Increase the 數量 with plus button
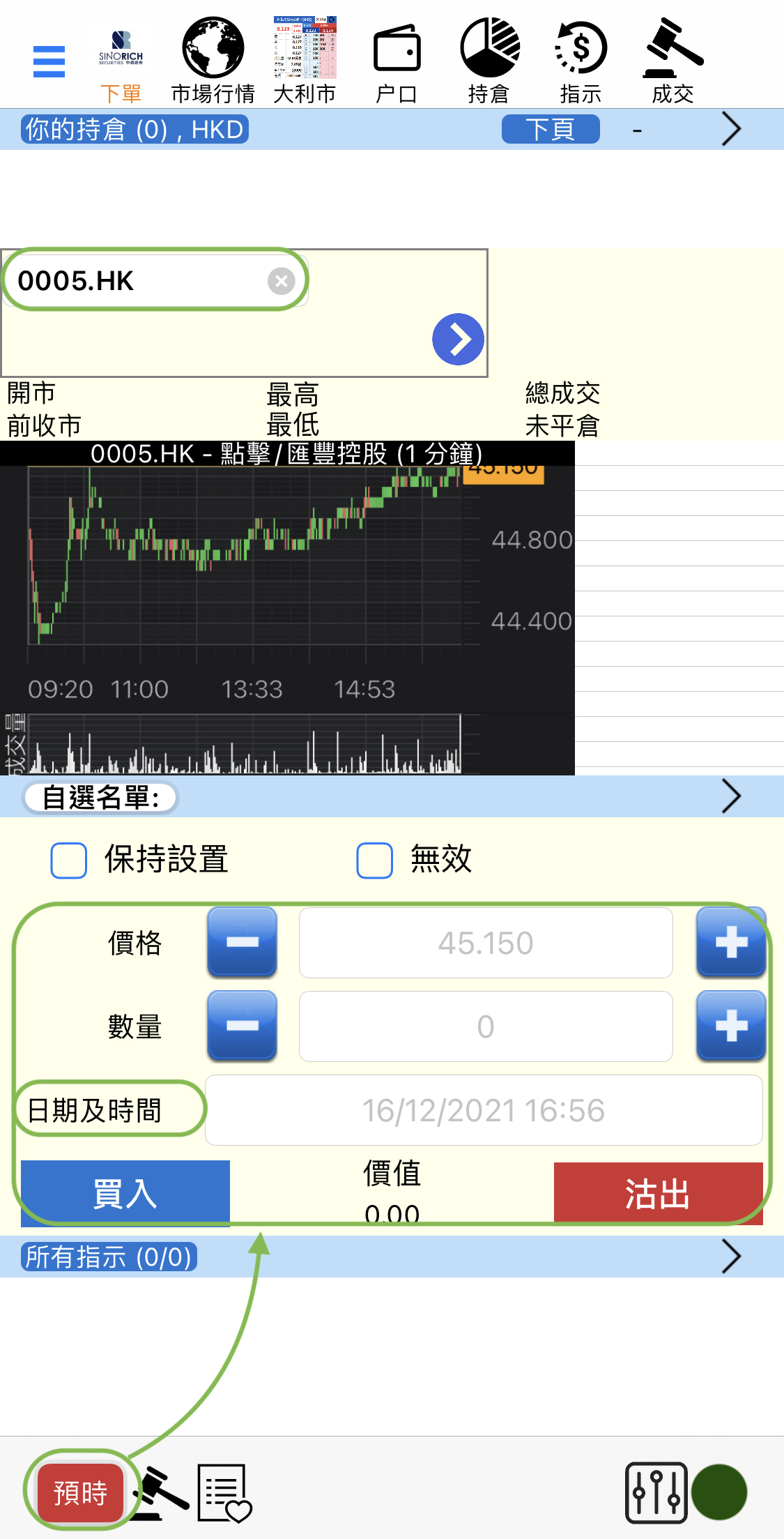This screenshot has height=1539, width=784. pyautogui.click(x=731, y=1026)
